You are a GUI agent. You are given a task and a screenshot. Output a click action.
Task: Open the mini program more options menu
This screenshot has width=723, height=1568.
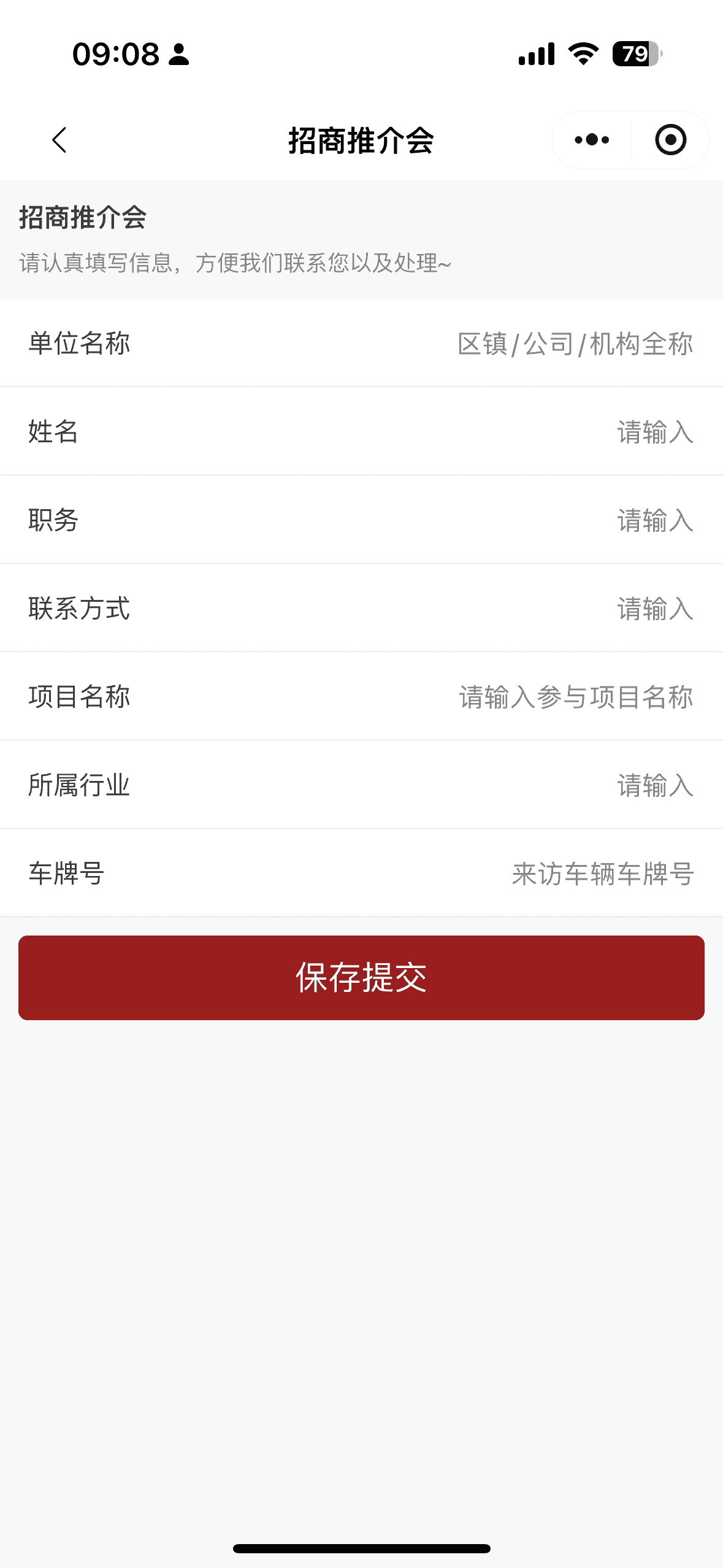click(x=592, y=140)
